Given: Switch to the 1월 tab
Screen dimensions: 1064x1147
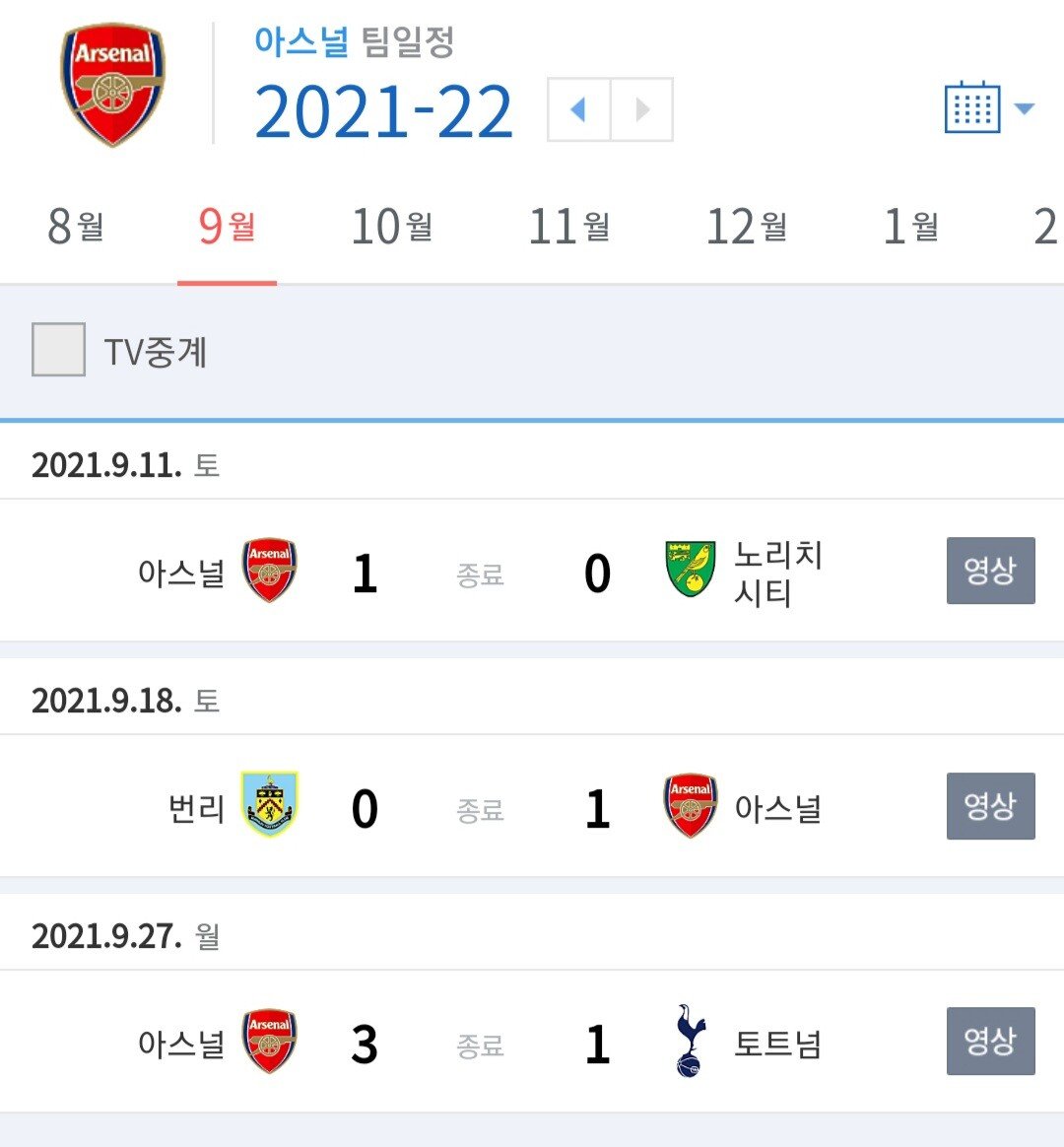Looking at the screenshot, I should point(910,228).
